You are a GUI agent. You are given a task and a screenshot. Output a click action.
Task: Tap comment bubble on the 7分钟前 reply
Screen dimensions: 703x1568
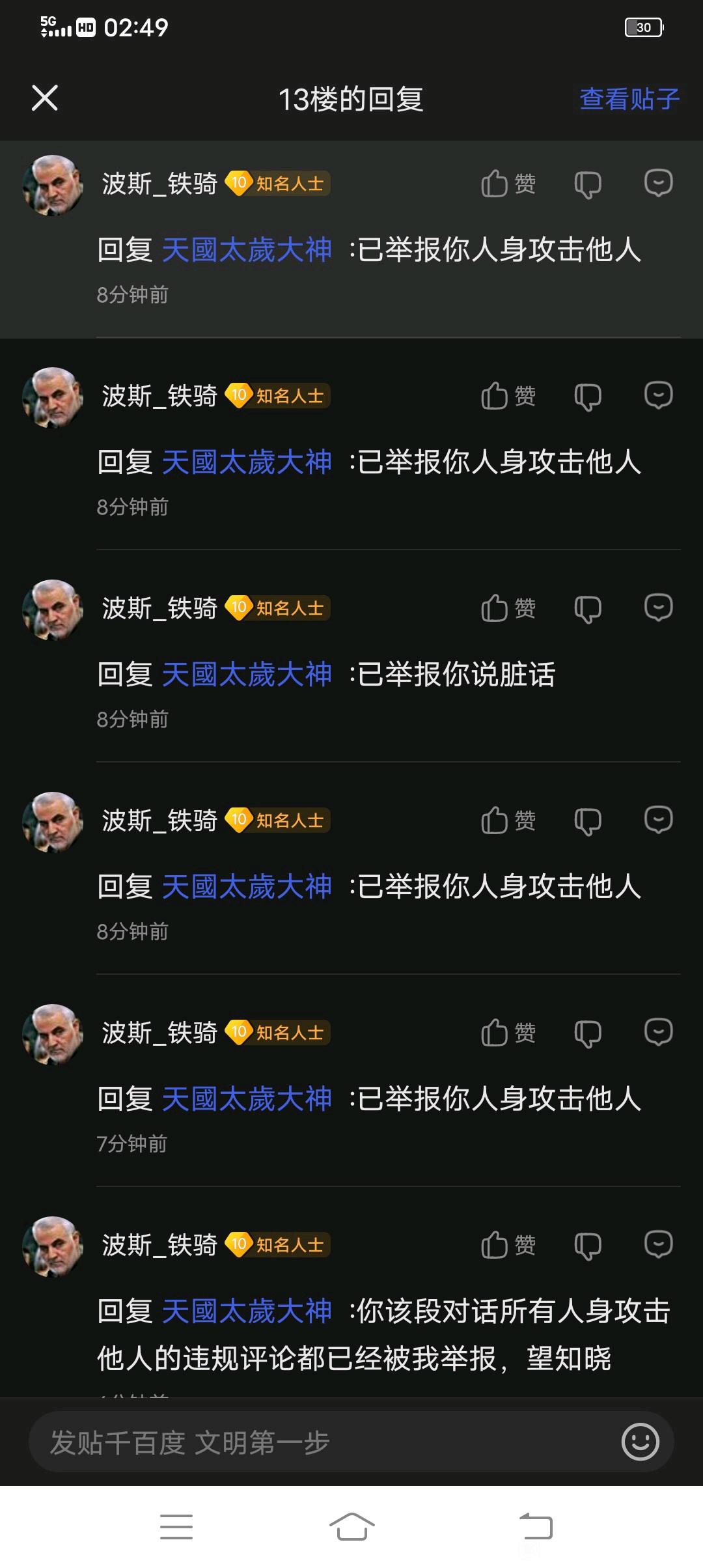point(658,1032)
